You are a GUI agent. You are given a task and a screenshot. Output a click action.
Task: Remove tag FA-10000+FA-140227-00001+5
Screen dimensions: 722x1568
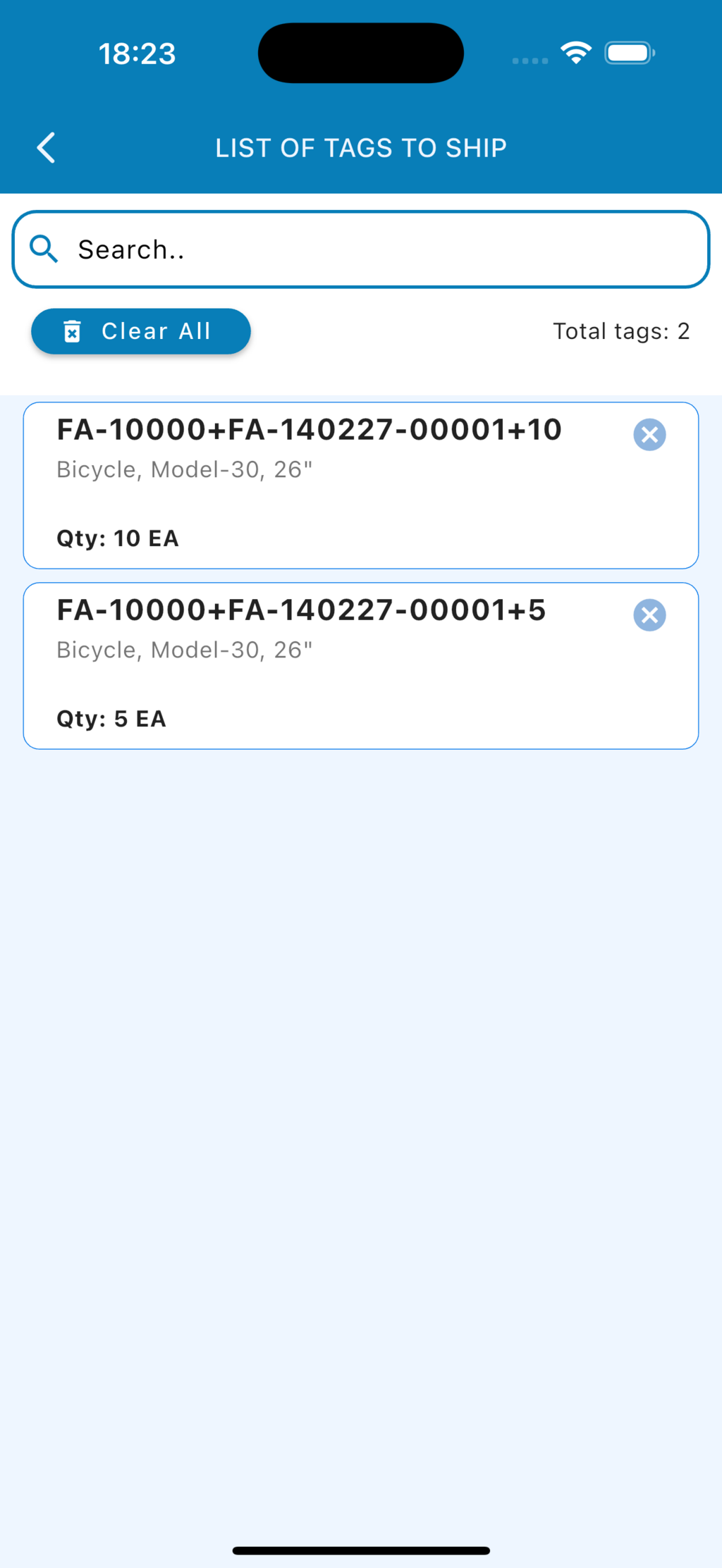(649, 615)
